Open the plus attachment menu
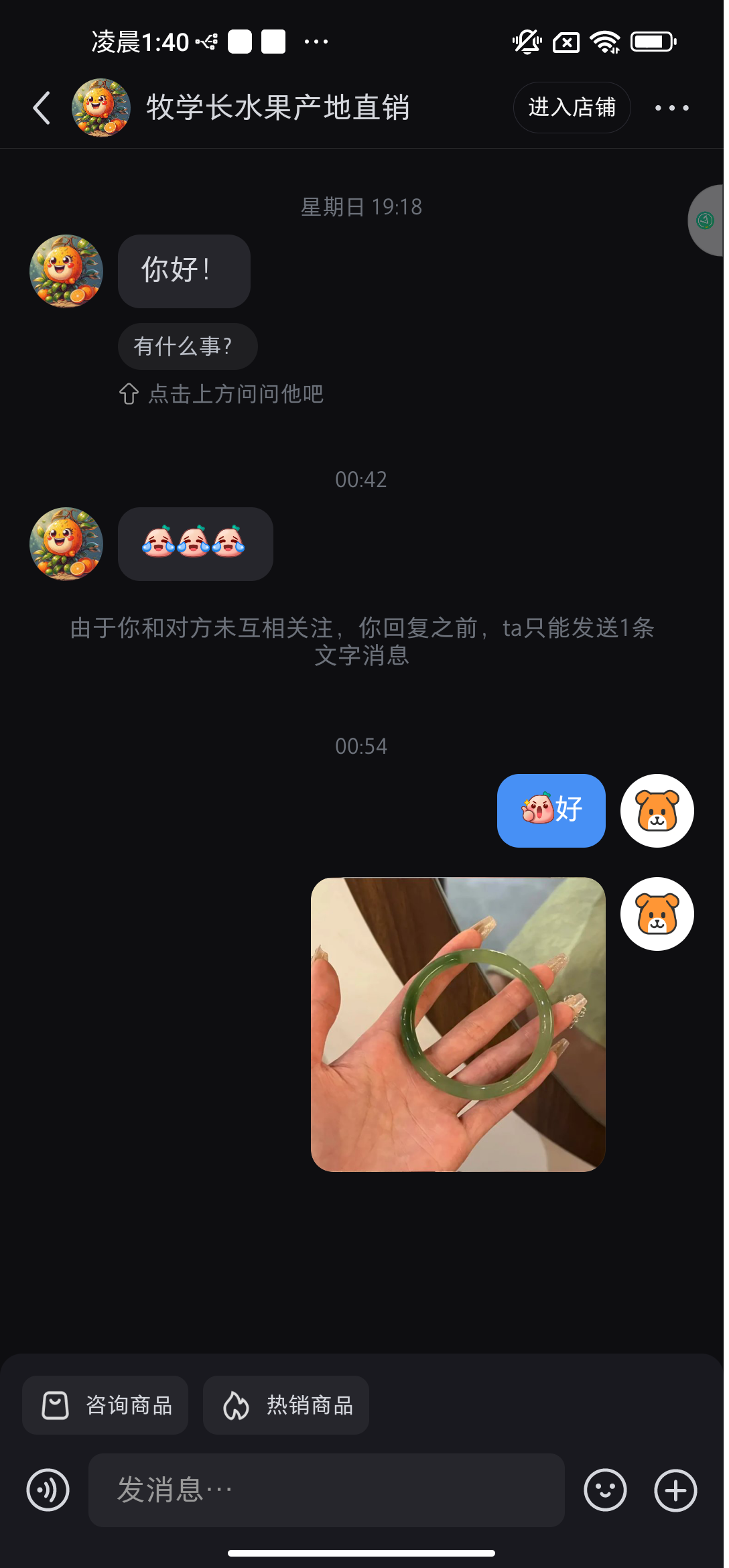This screenshot has width=729, height=1568. pos(675,1490)
